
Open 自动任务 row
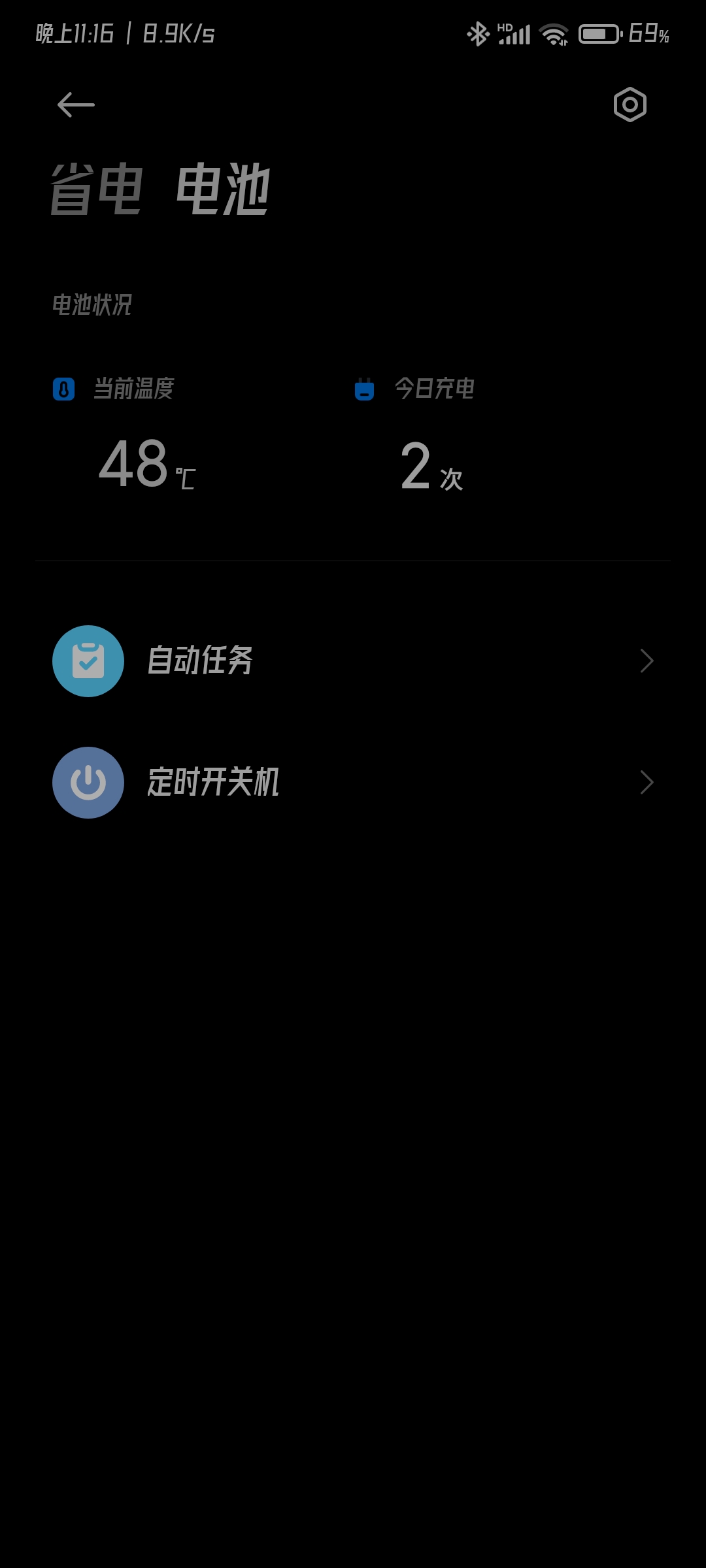tap(353, 661)
